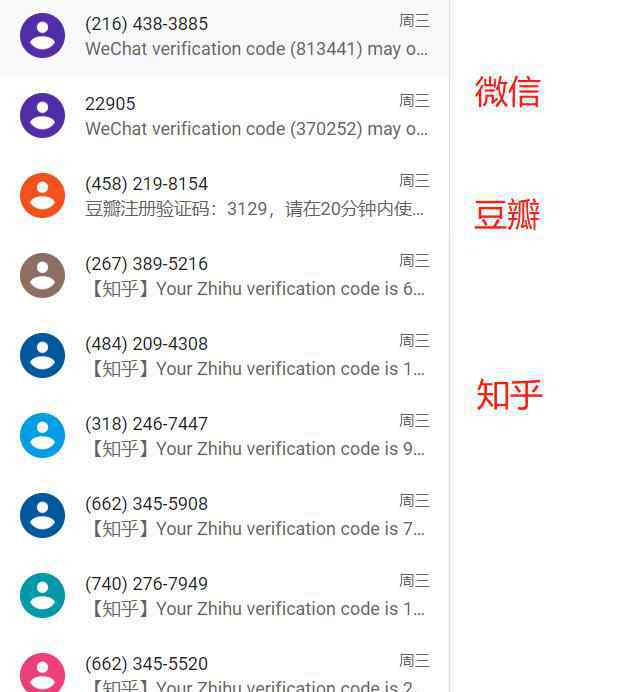
Task: Open the conversation with (662) 345-5908
Action: click(225, 516)
